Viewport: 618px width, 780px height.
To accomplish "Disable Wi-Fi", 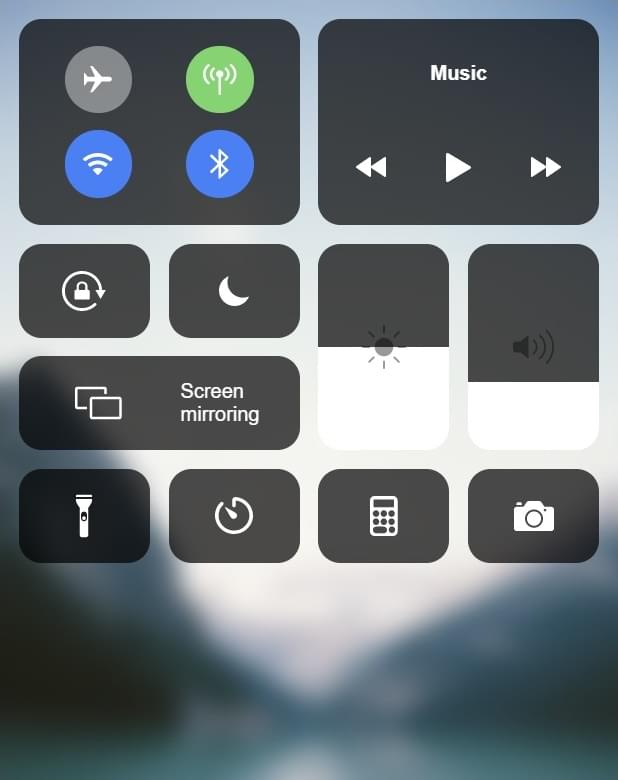I will pyautogui.click(x=98, y=164).
